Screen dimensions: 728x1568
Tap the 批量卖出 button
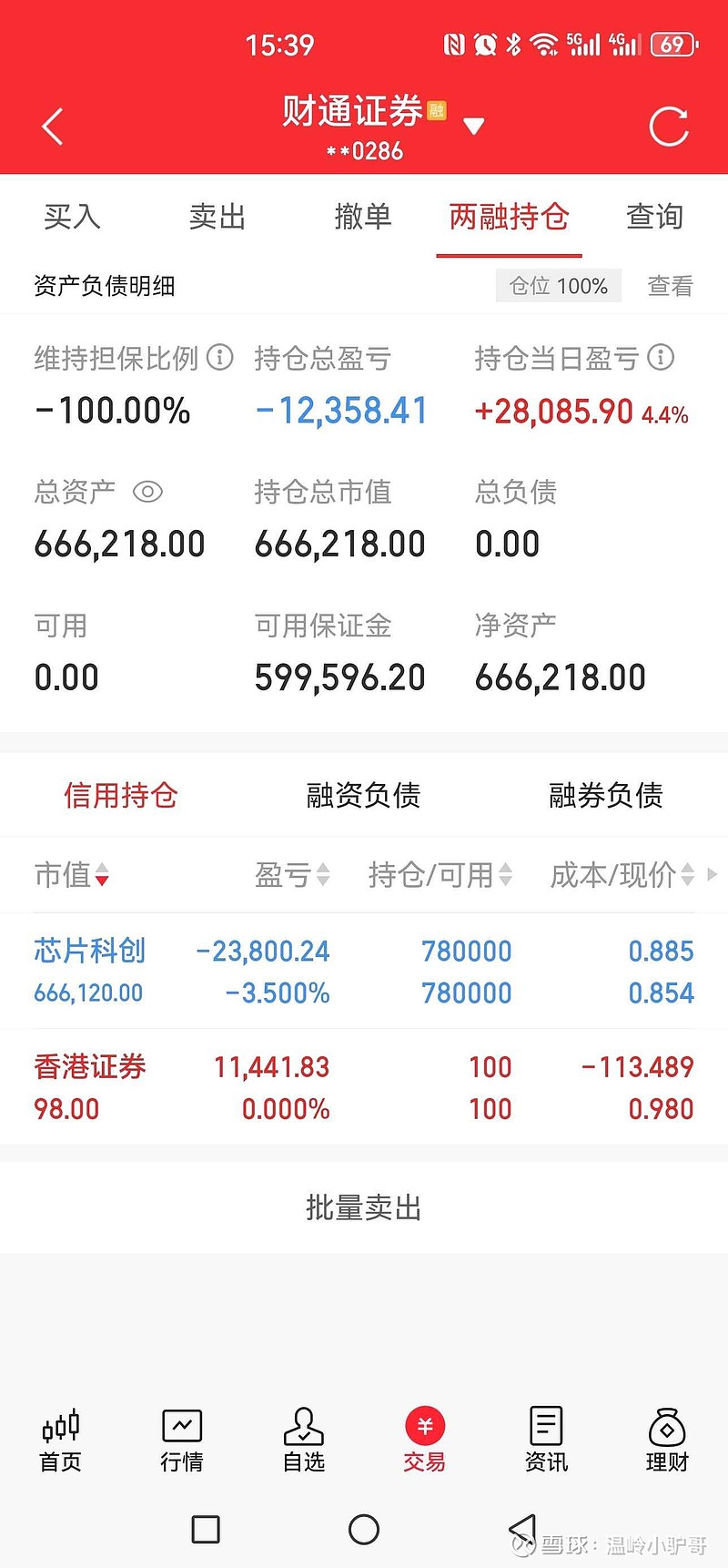pyautogui.click(x=364, y=1207)
